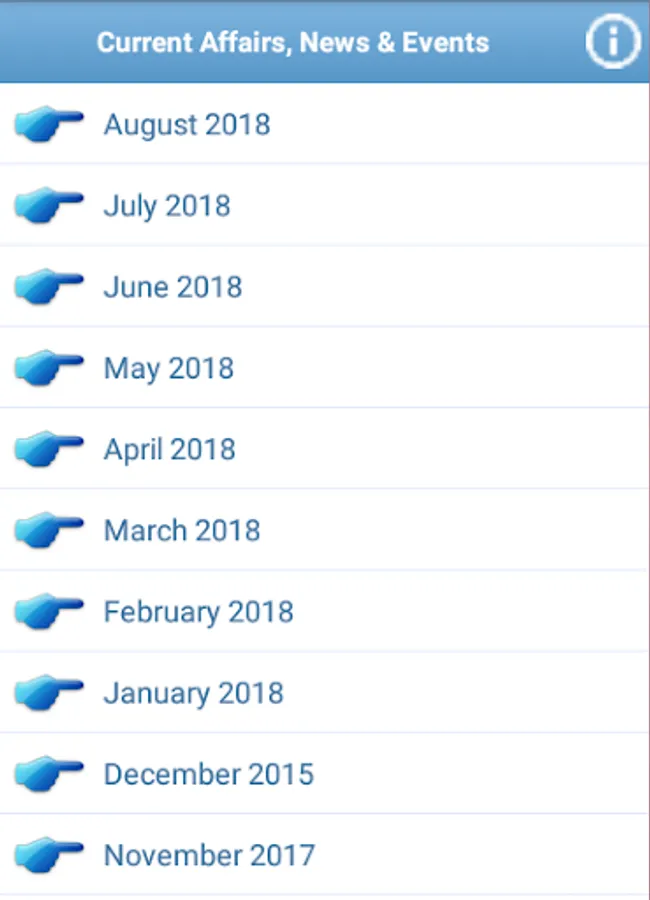Show March 2018 current affairs
The width and height of the screenshot is (650, 900).
(x=182, y=530)
